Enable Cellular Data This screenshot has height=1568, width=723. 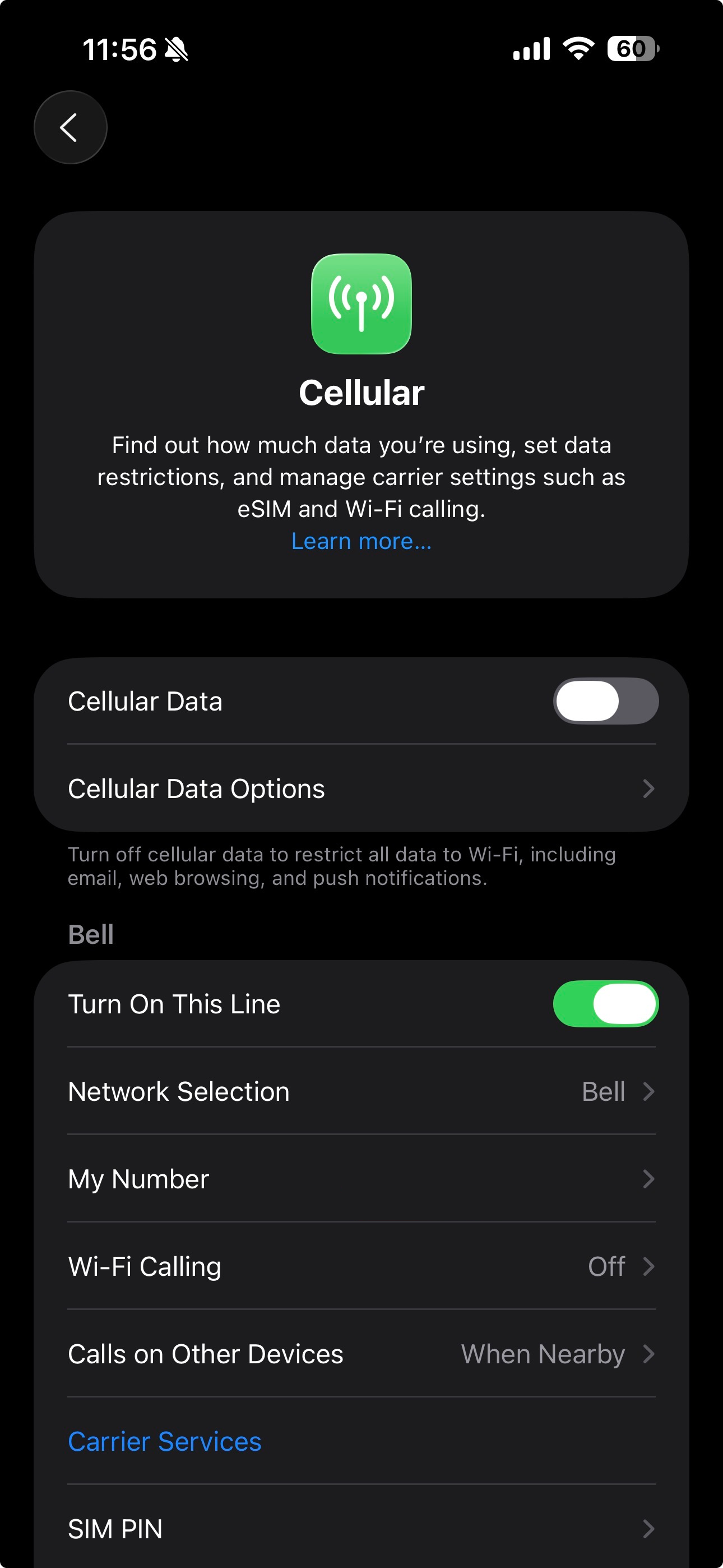coord(605,700)
